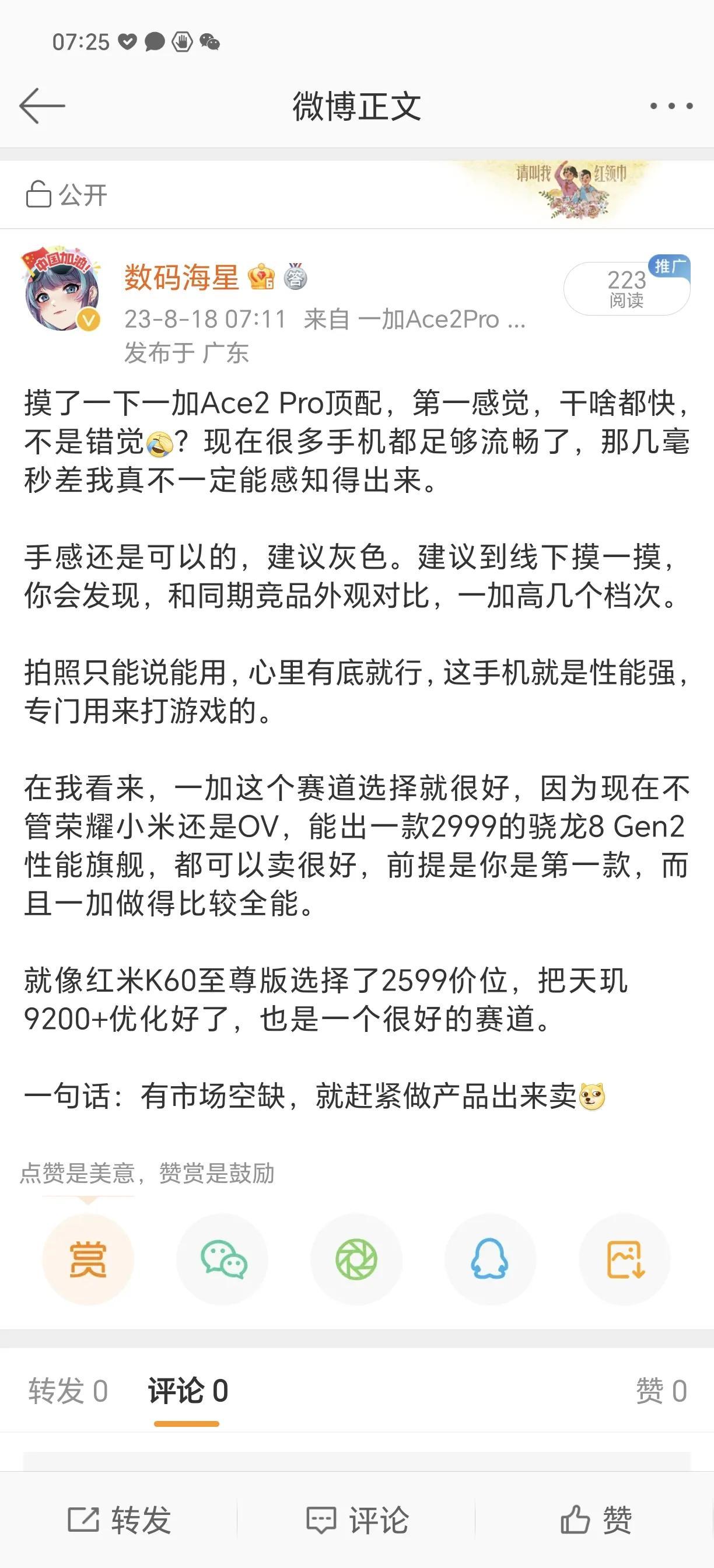
Task: Tap the back arrow to leave the post
Action: (x=43, y=104)
